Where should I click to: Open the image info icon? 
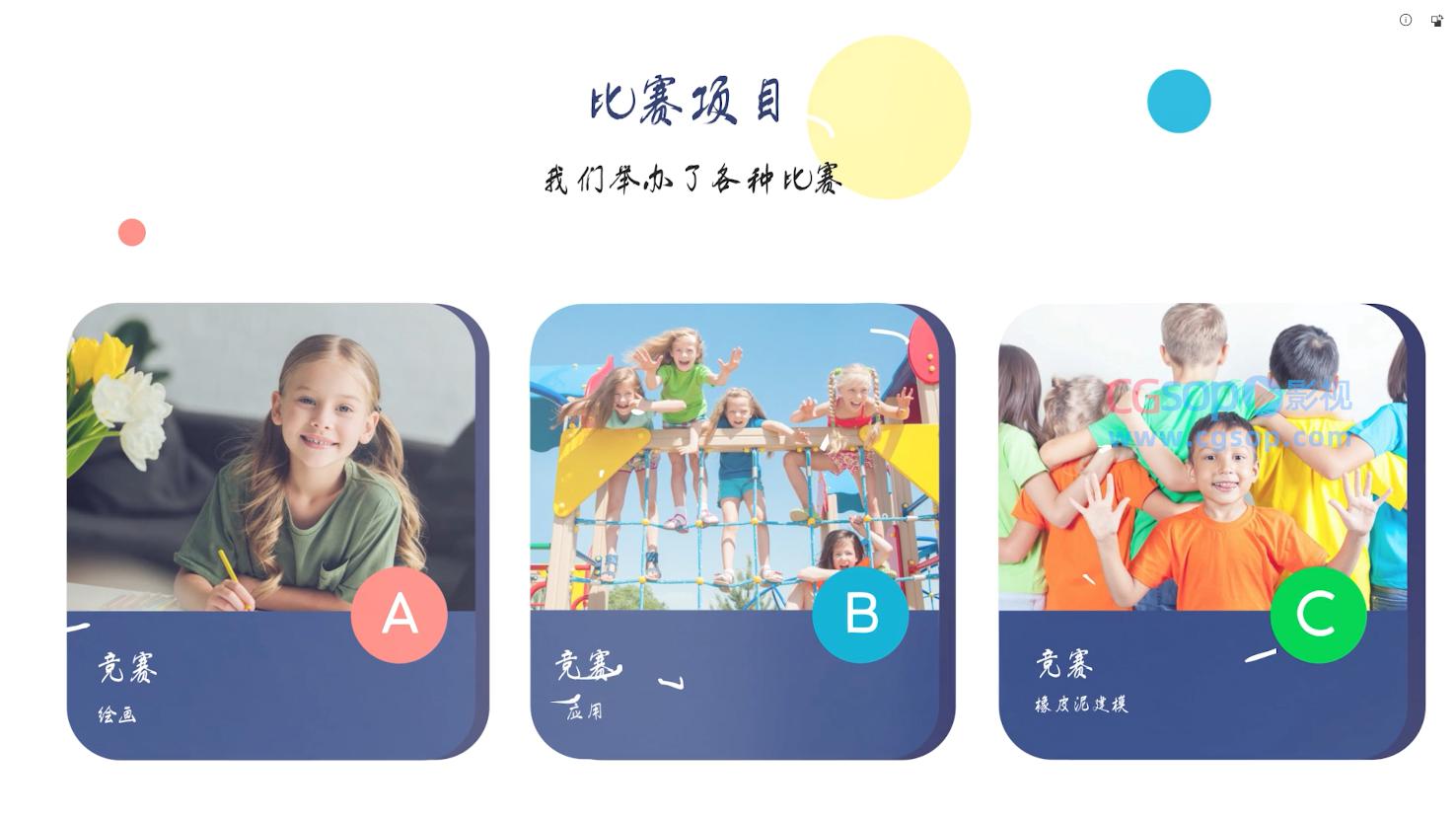click(1406, 20)
